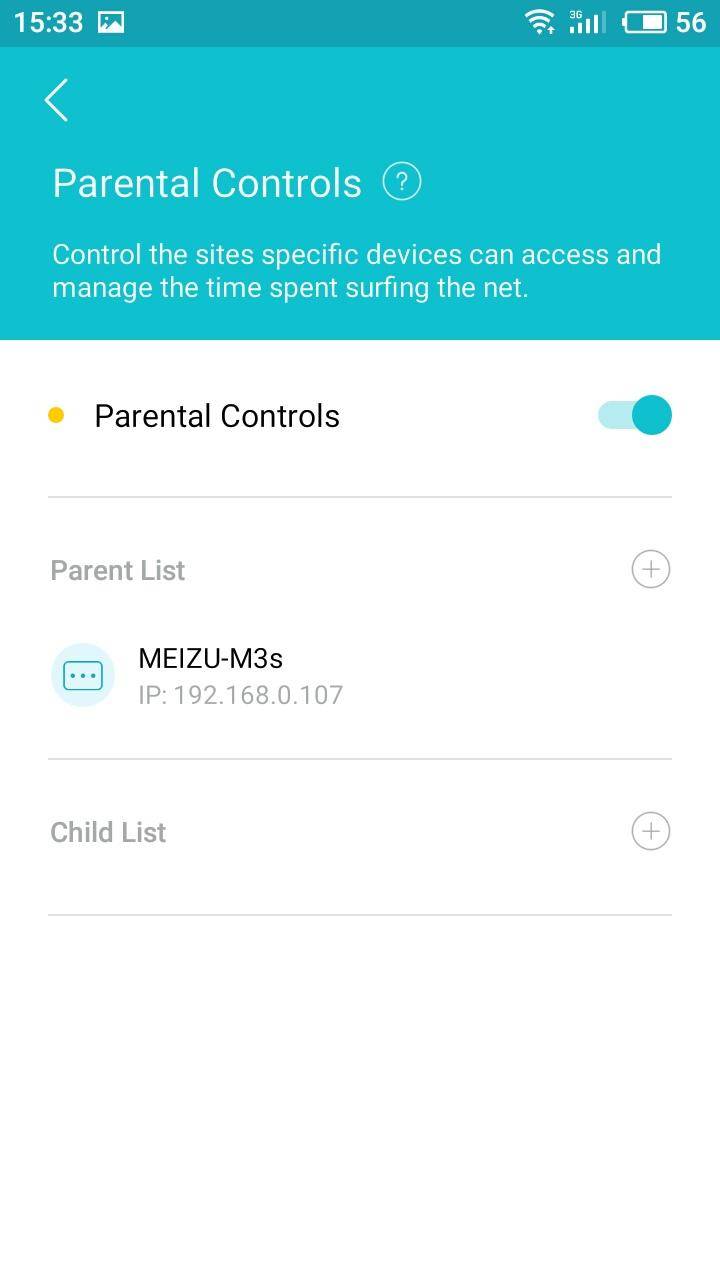This screenshot has width=720, height=1280.
Task: Go back using the top-left arrow
Action: [57, 100]
